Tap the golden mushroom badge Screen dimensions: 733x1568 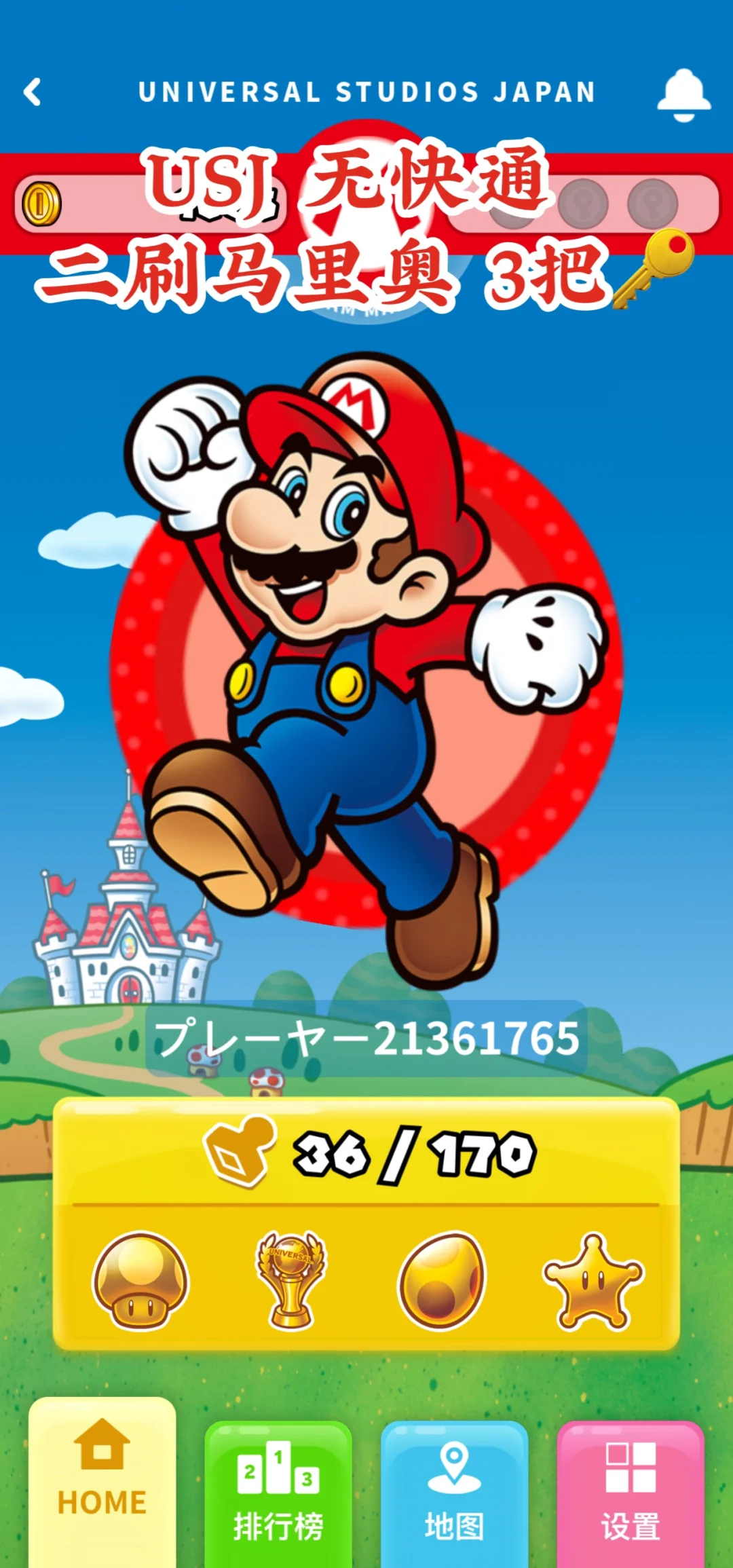pyautogui.click(x=140, y=1281)
